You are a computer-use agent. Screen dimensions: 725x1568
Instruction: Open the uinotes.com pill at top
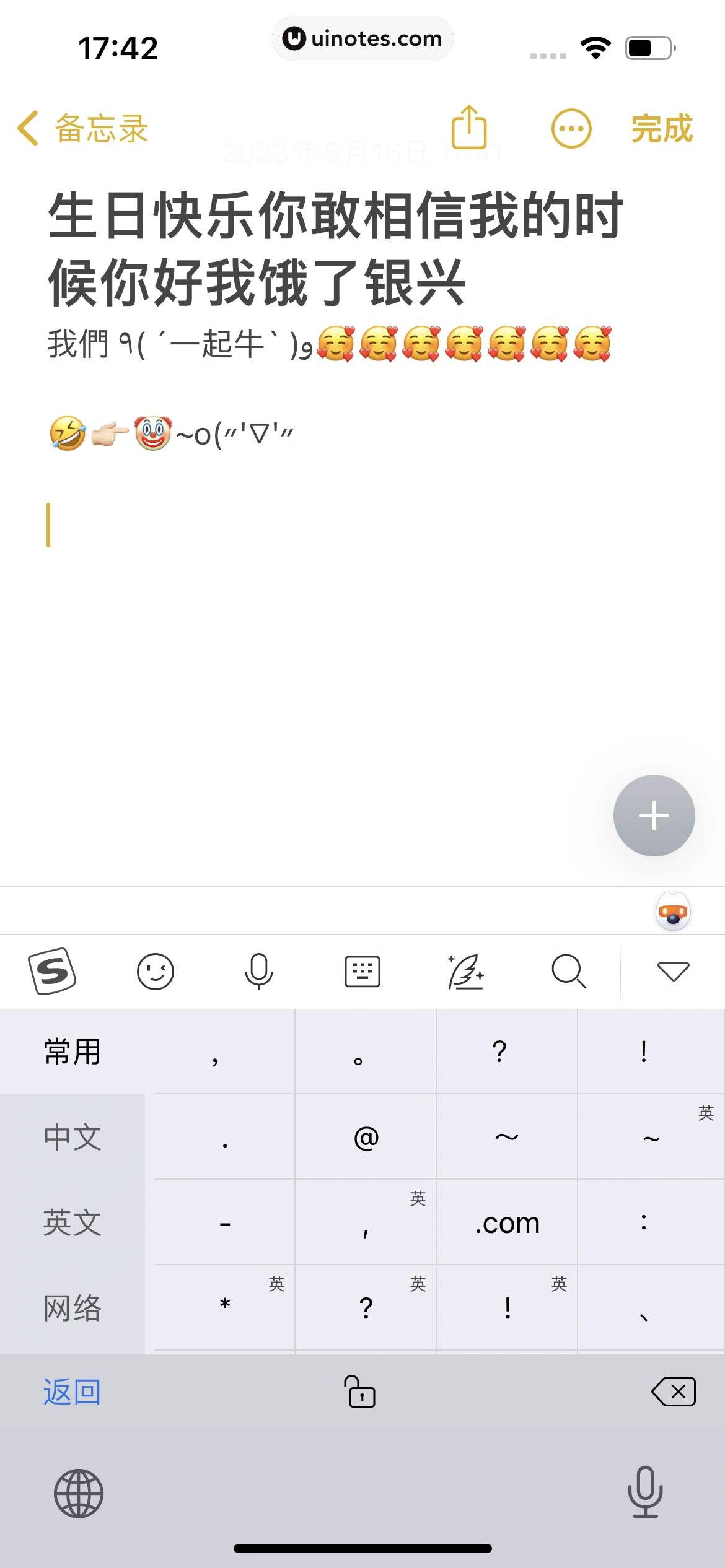pos(362,38)
